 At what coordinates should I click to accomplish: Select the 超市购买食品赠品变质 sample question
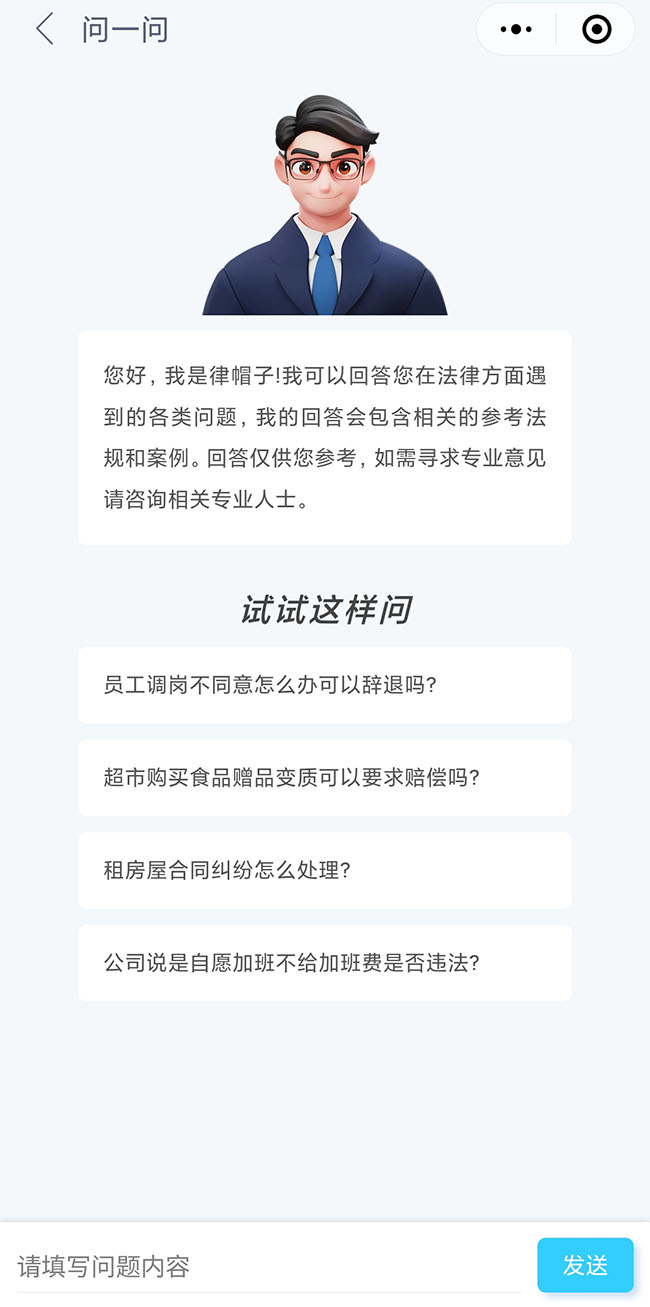tap(325, 778)
